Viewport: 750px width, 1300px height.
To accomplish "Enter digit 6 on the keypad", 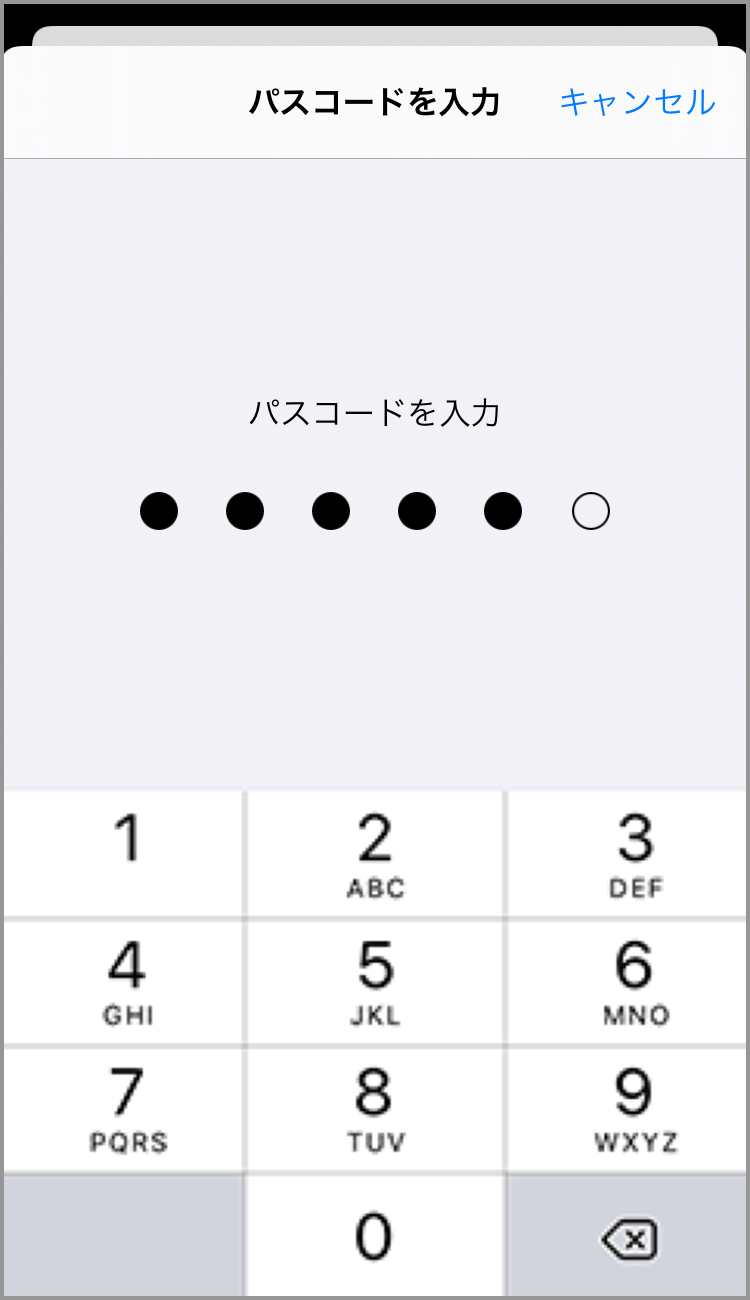I will [x=628, y=982].
